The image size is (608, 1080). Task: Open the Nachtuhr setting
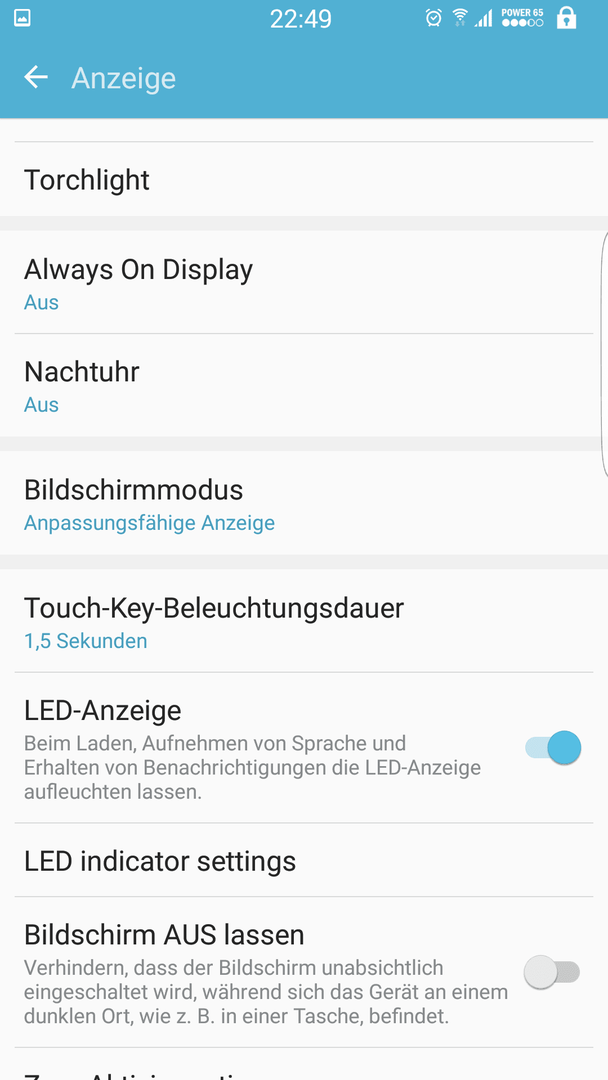coord(304,385)
